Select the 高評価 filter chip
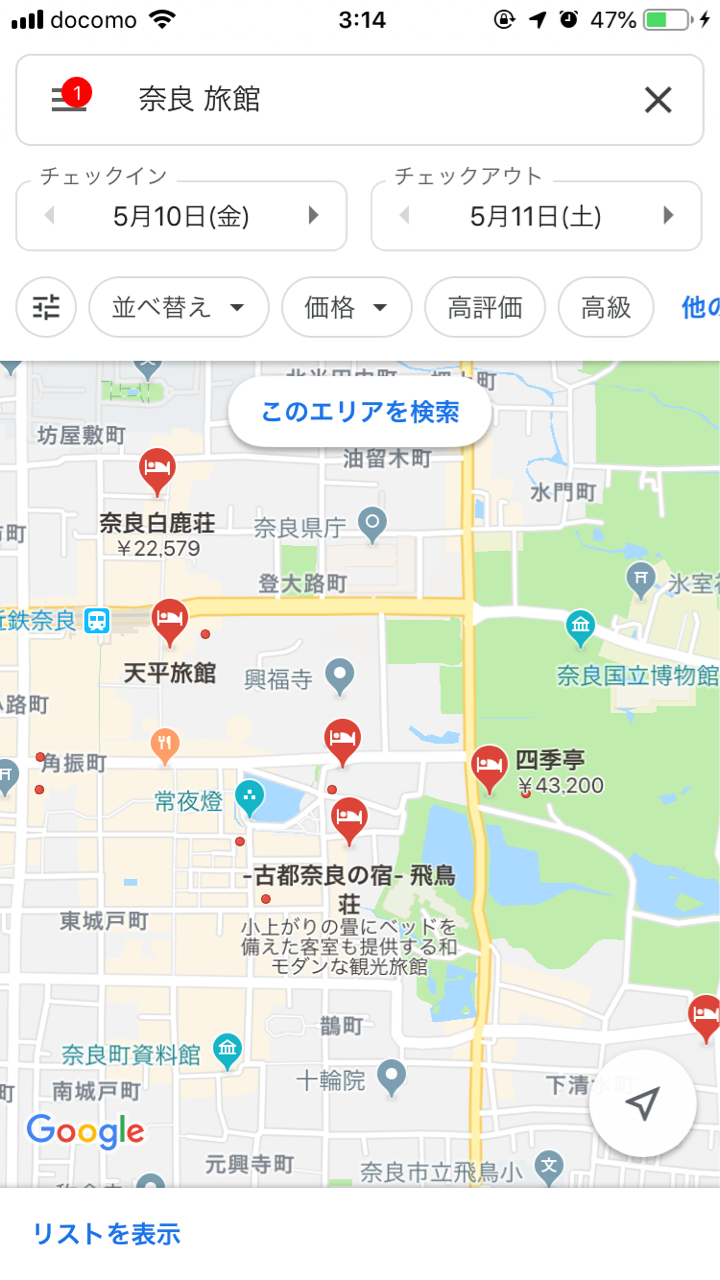The width and height of the screenshot is (720, 1280). pos(485,307)
